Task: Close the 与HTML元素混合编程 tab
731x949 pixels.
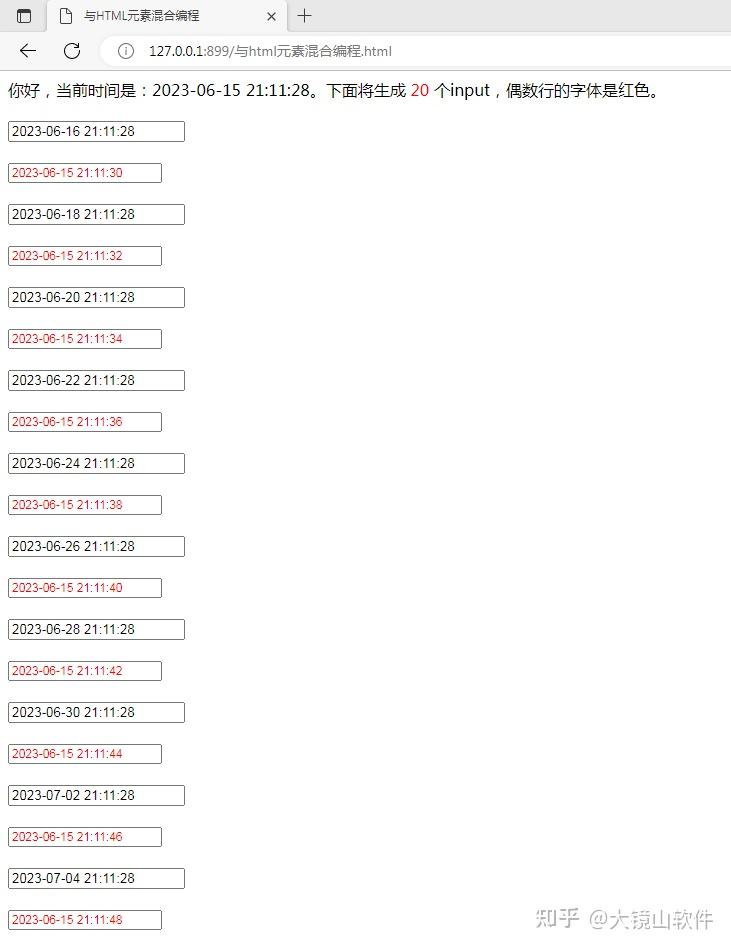Action: 271,16
